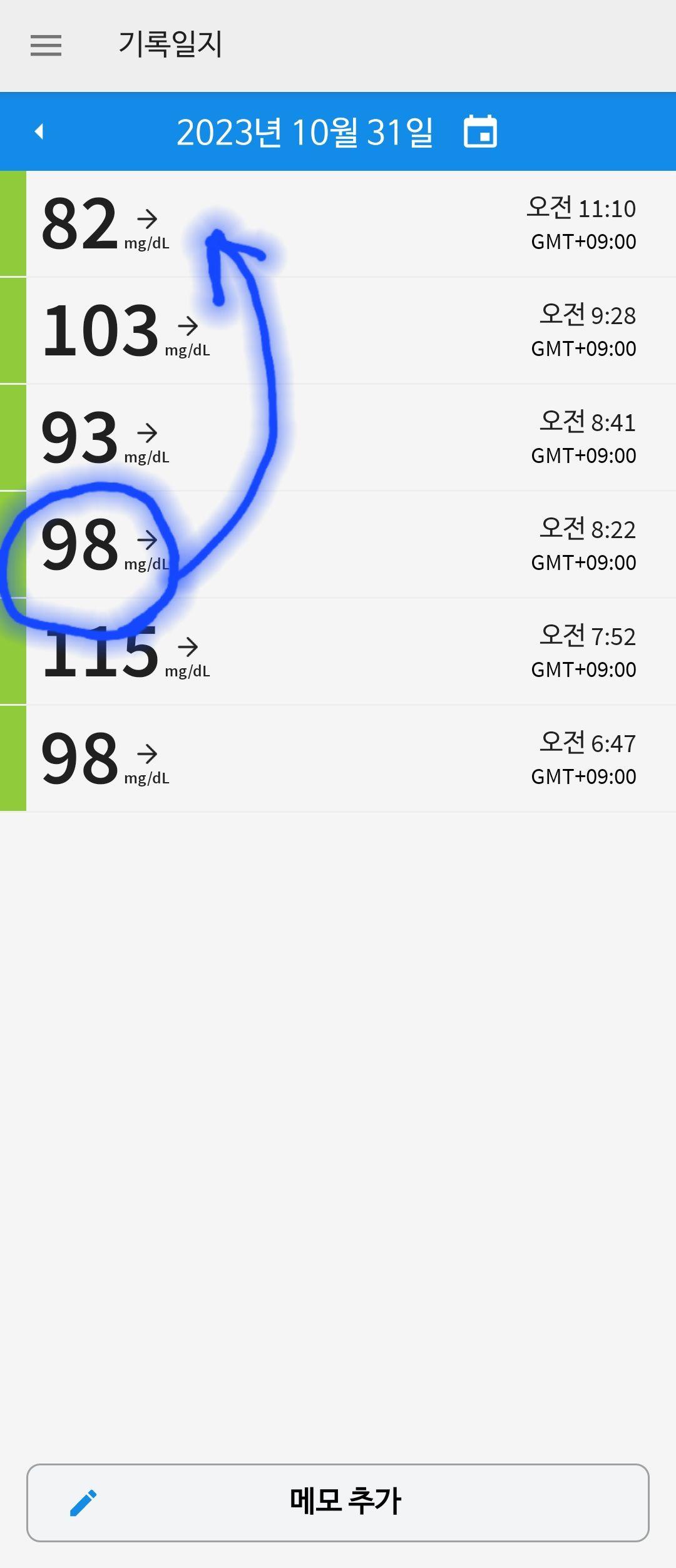676x1568 pixels.
Task: Go to the previous day
Action: 39,131
